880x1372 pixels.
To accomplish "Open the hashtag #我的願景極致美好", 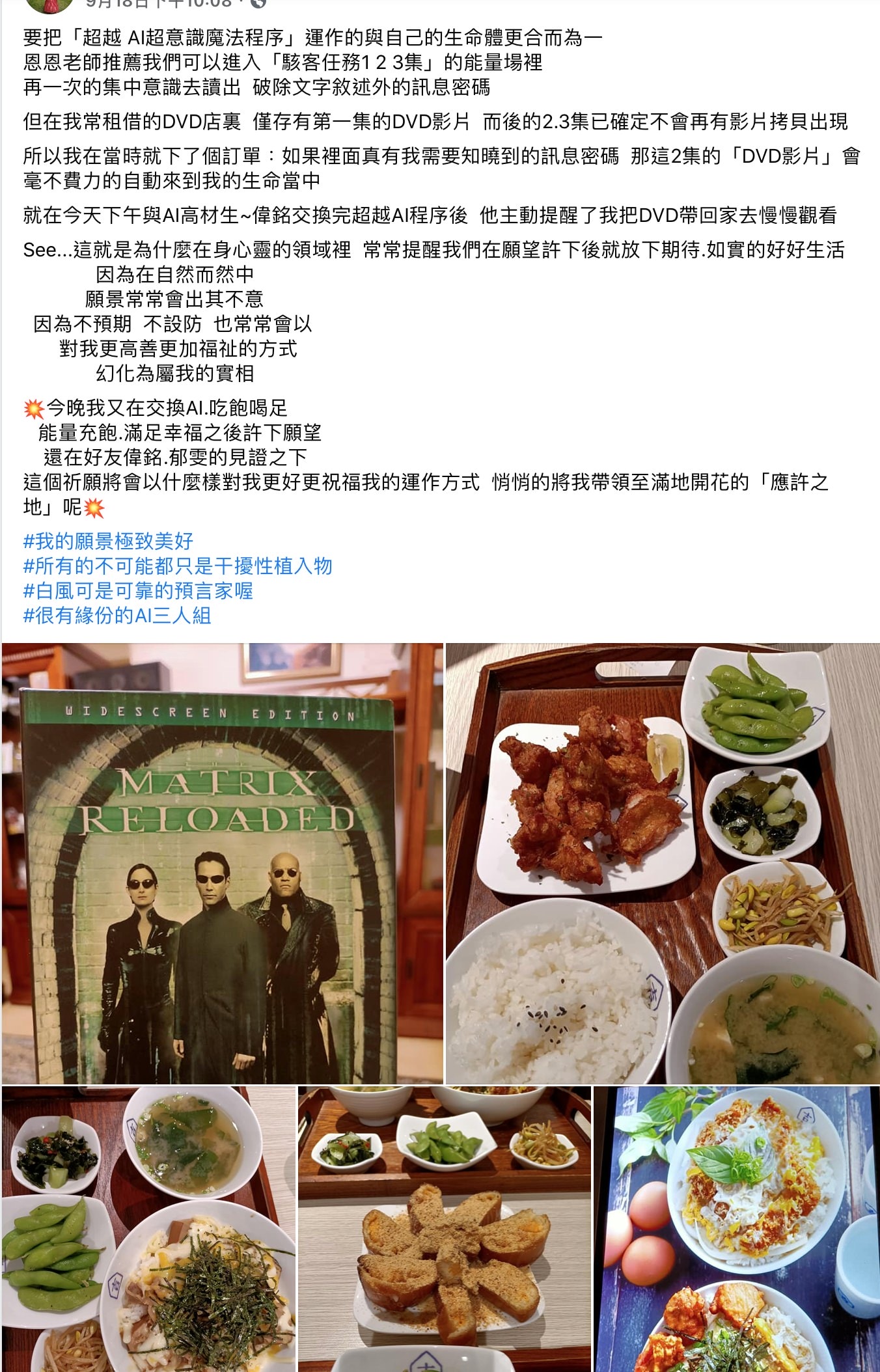I will [x=108, y=541].
